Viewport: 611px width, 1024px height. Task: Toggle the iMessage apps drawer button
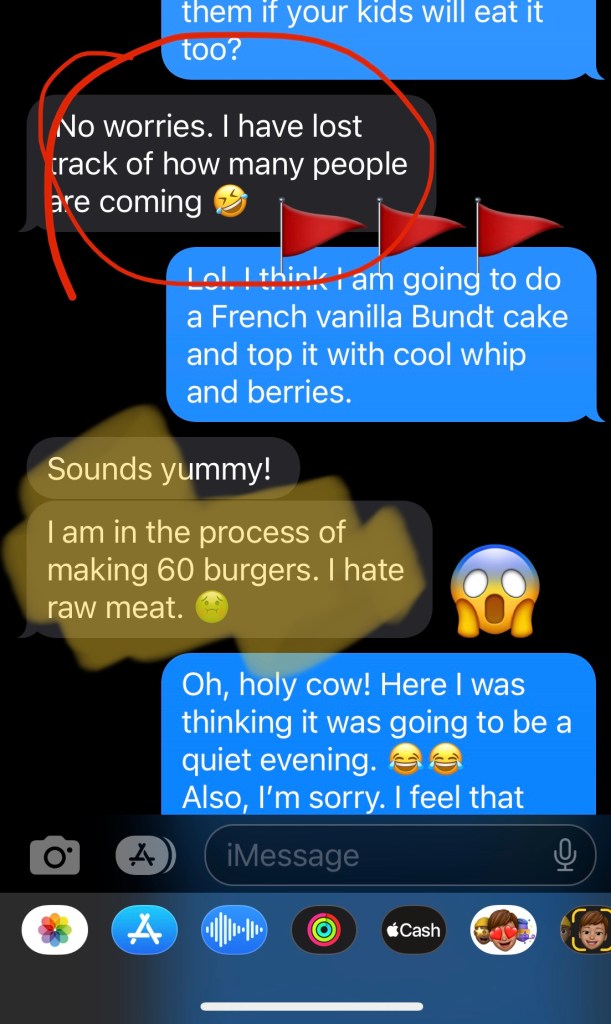coord(145,855)
